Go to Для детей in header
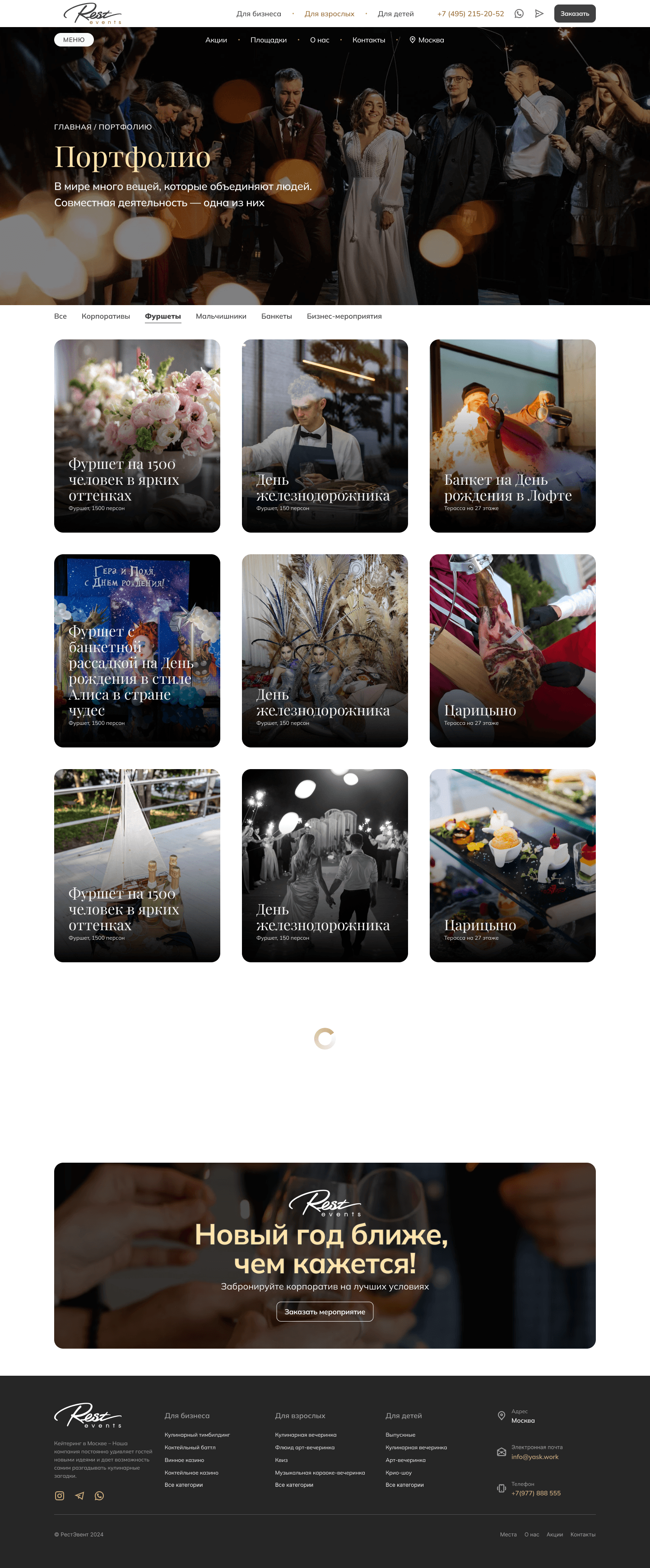The image size is (650, 1568). tap(395, 14)
